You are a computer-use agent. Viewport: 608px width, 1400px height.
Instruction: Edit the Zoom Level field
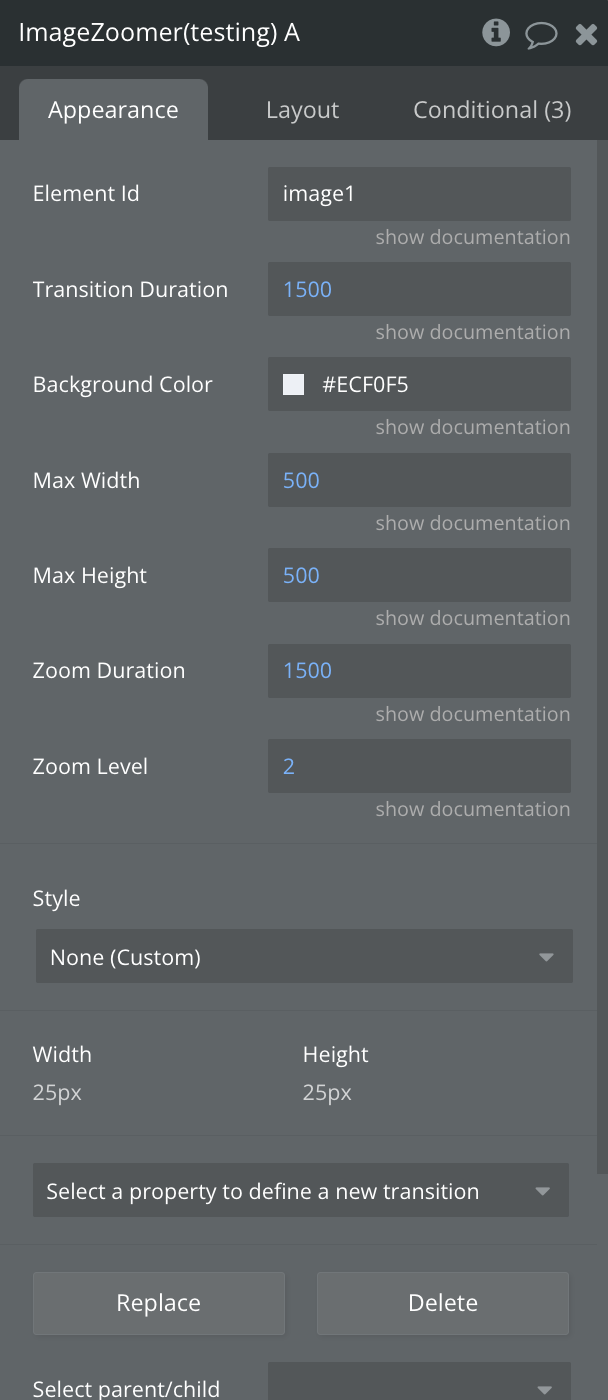tap(419, 766)
